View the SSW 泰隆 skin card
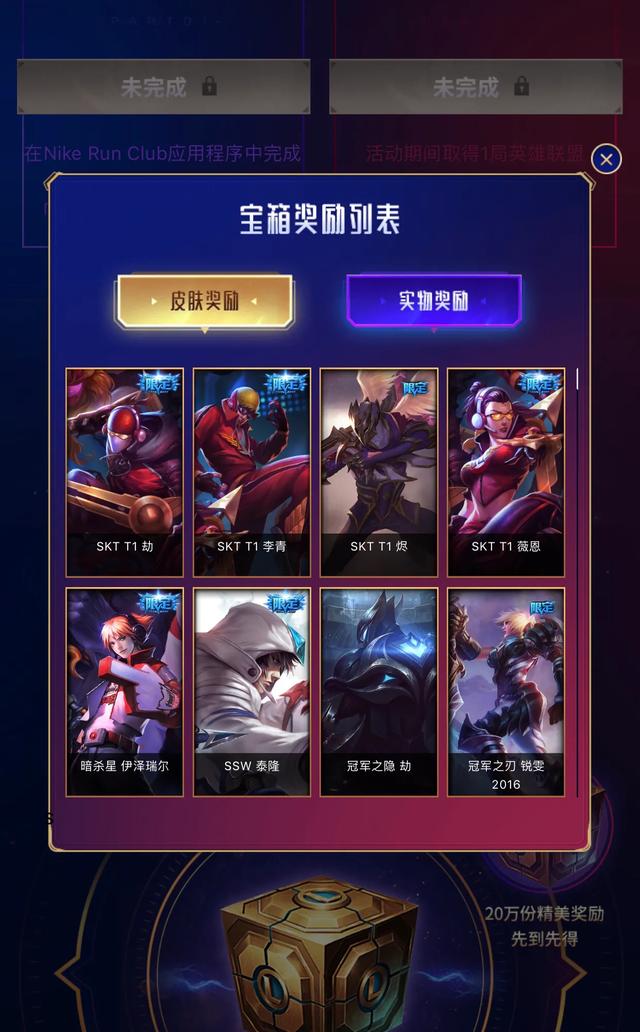 coord(252,692)
